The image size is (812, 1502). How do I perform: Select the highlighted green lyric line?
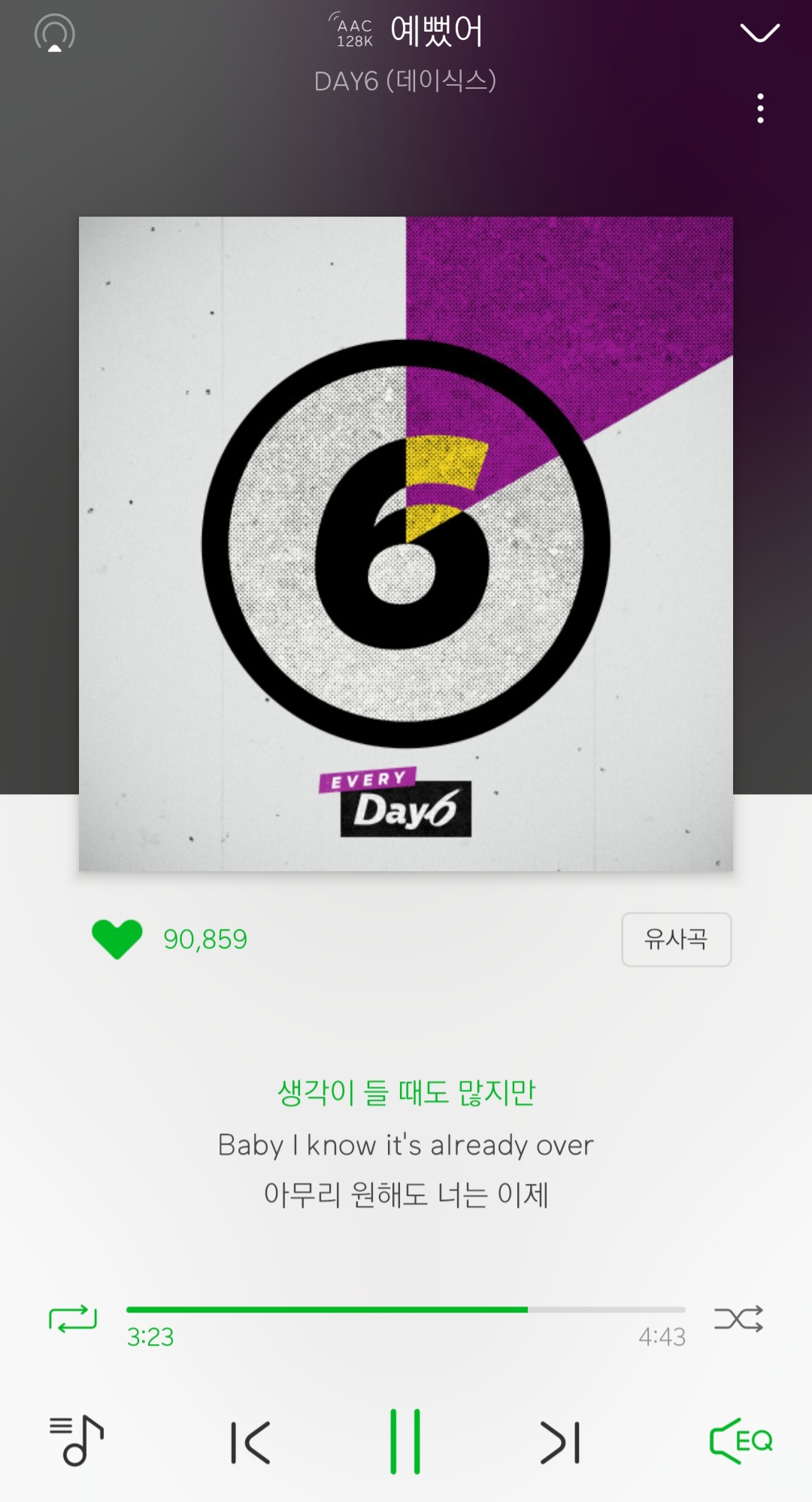(406, 1092)
